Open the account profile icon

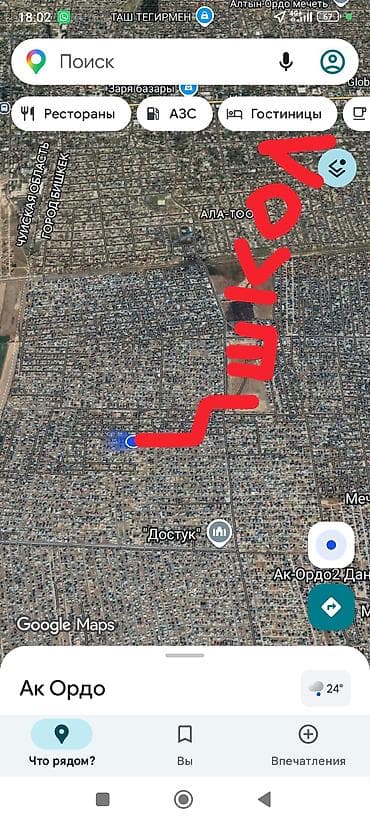point(333,62)
